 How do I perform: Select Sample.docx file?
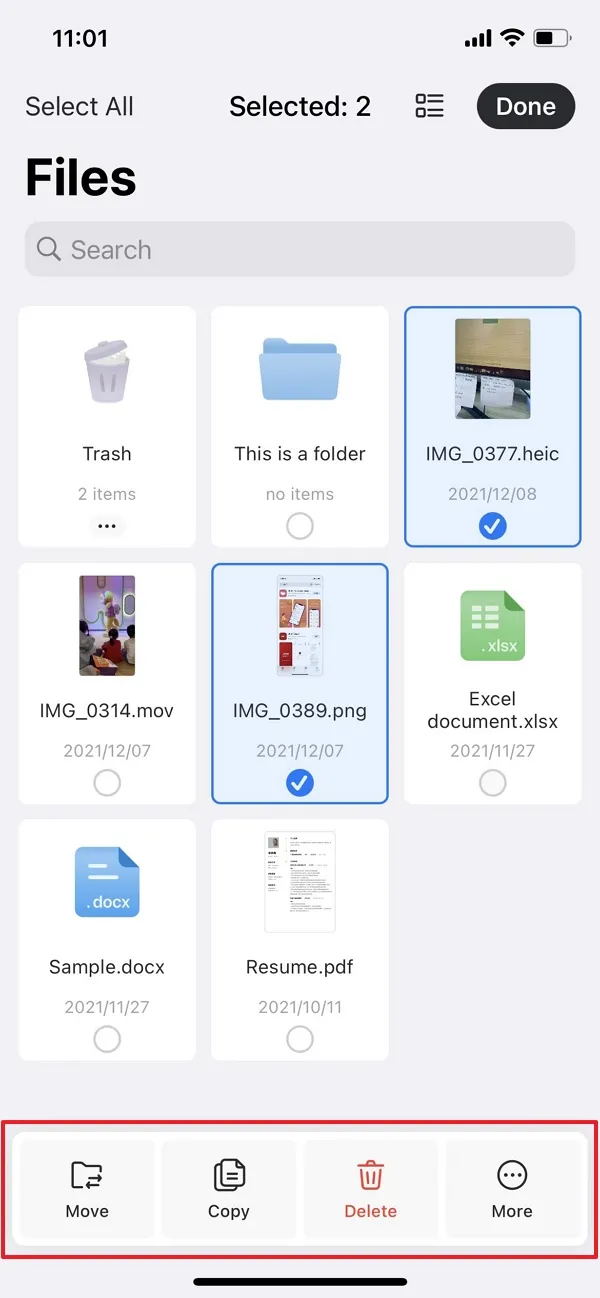(x=107, y=1040)
